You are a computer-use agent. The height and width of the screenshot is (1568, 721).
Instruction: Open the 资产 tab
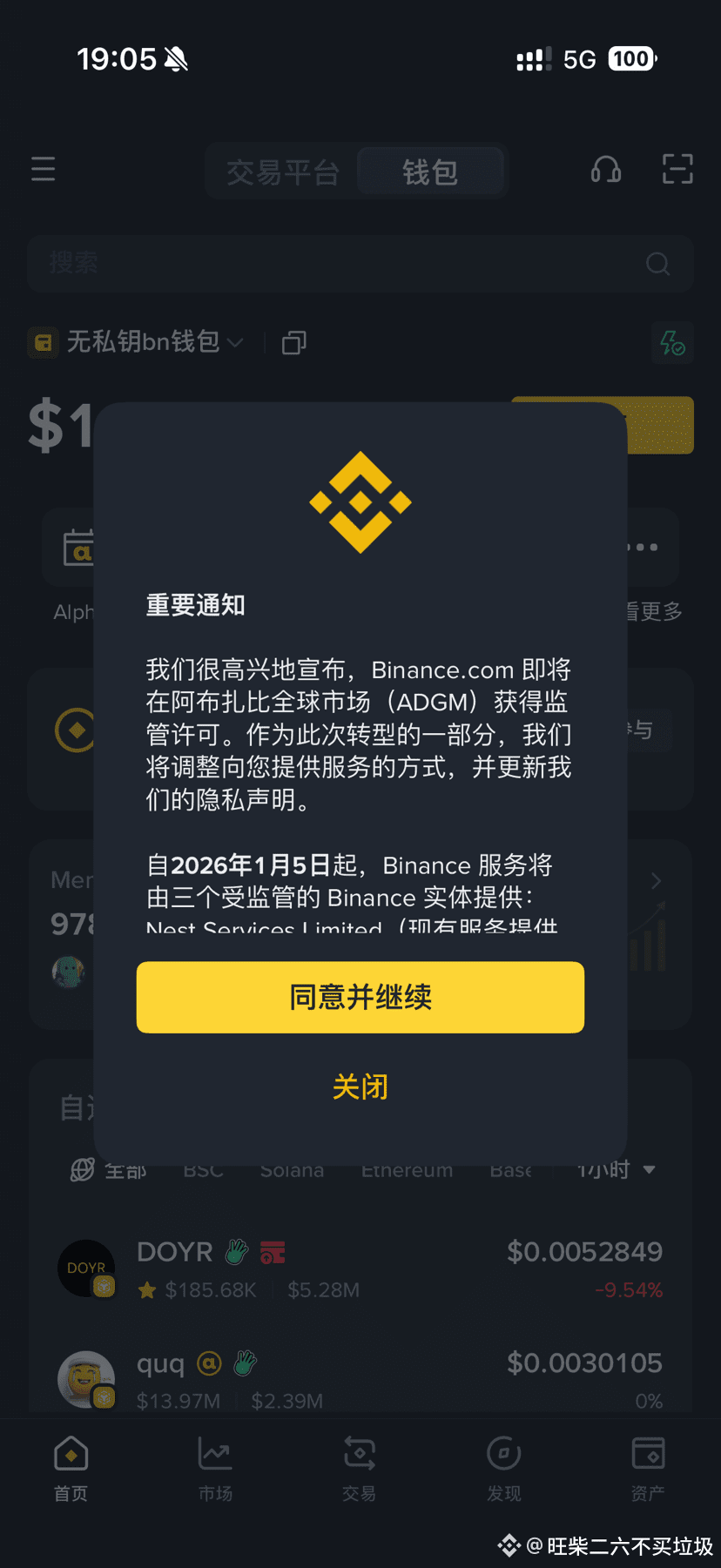point(648,1468)
